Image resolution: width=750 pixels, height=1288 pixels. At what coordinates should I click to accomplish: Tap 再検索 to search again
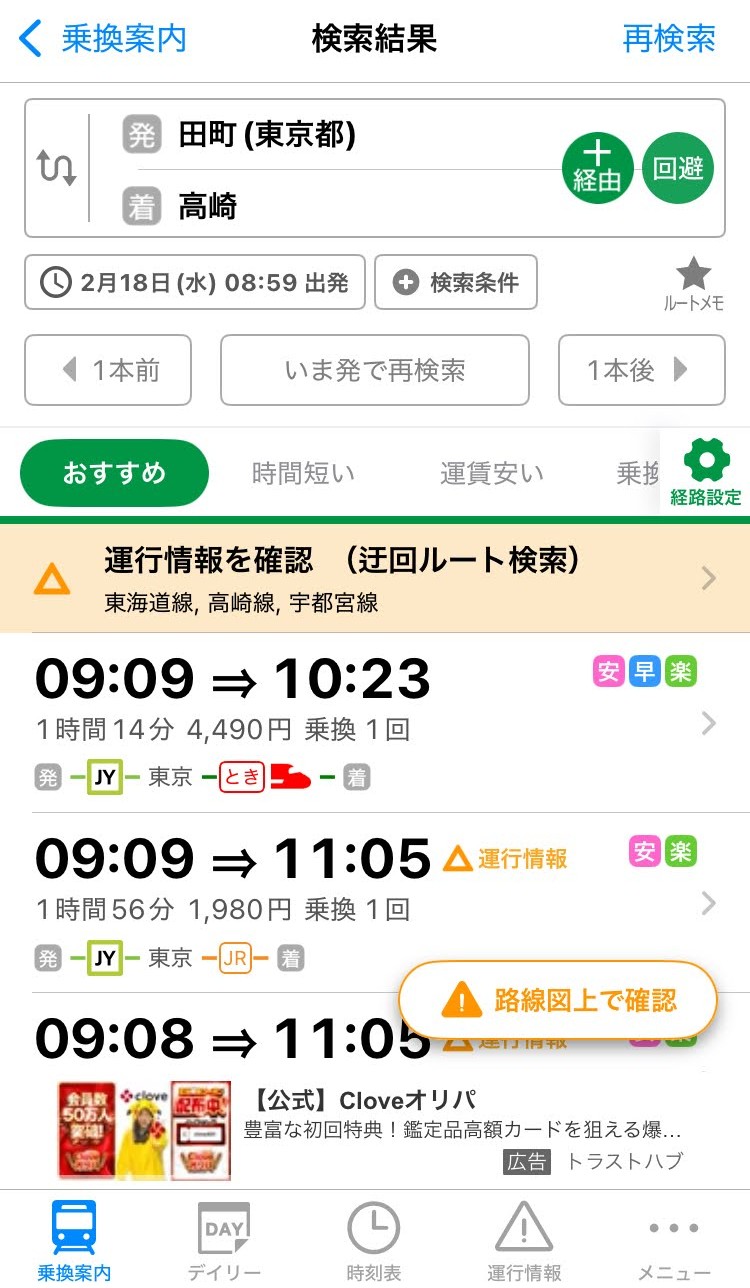pyautogui.click(x=668, y=40)
